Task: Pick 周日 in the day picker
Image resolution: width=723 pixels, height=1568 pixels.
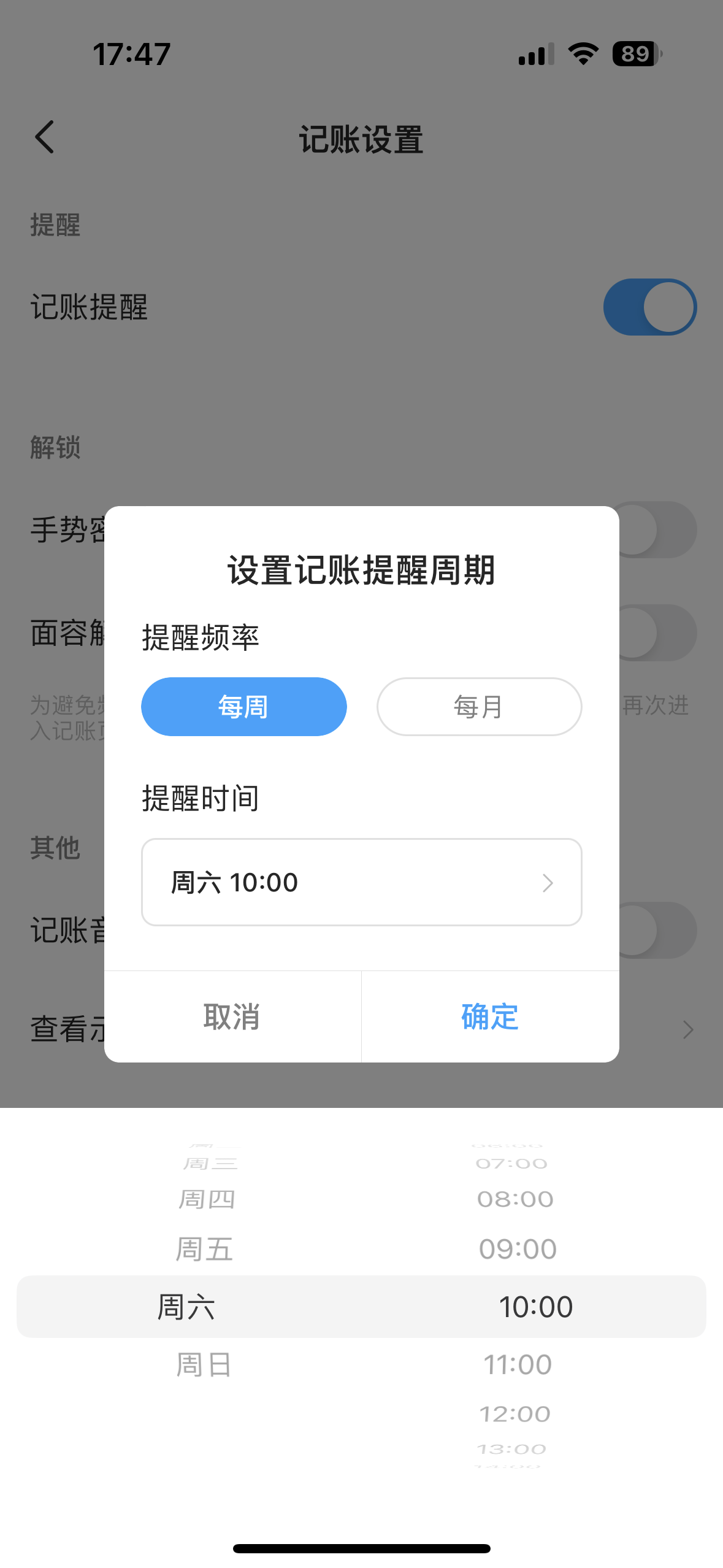Action: pos(204,1365)
